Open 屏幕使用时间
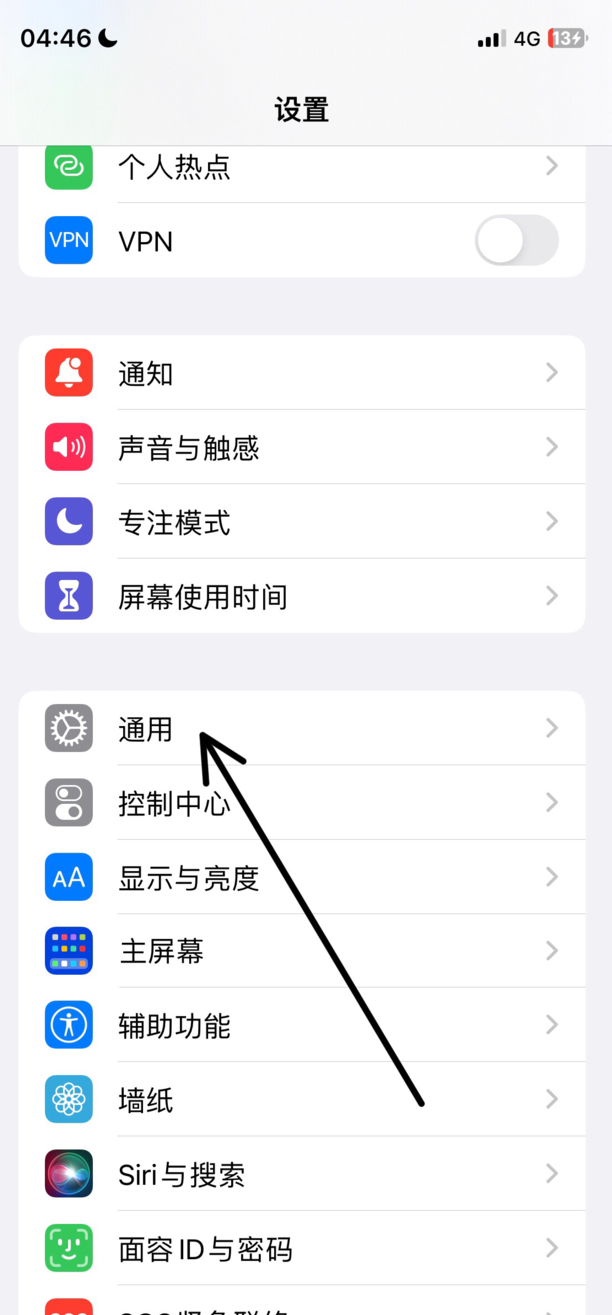The image size is (612, 1315). pyautogui.click(x=302, y=596)
